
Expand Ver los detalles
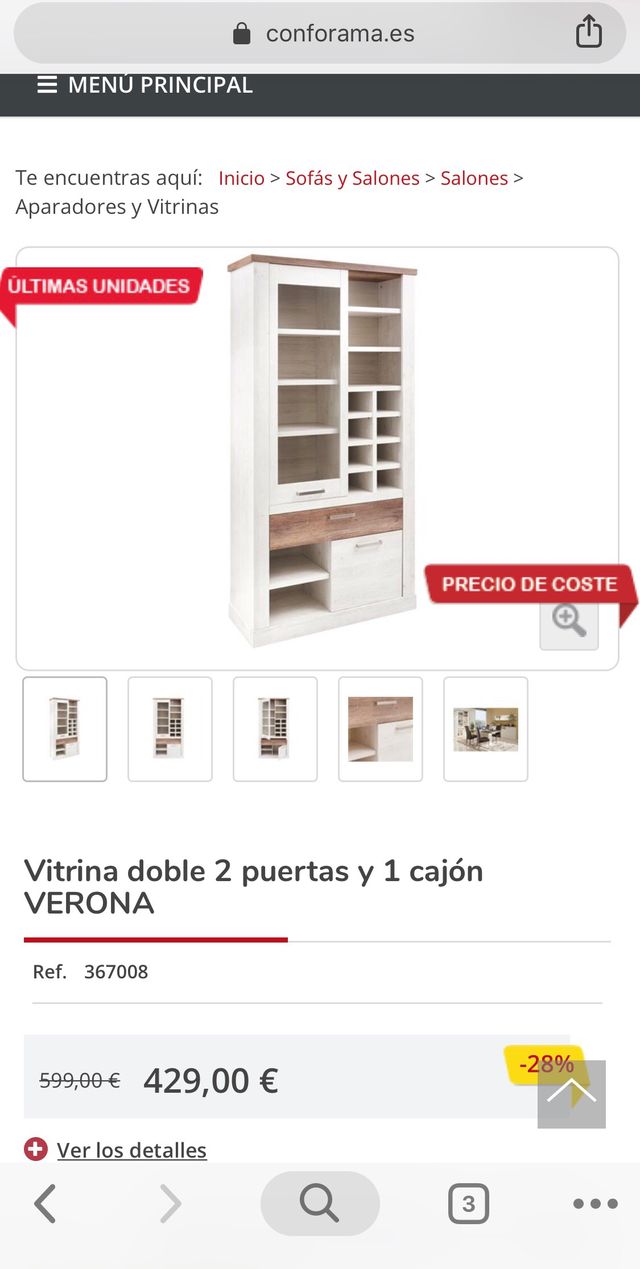(x=131, y=1150)
